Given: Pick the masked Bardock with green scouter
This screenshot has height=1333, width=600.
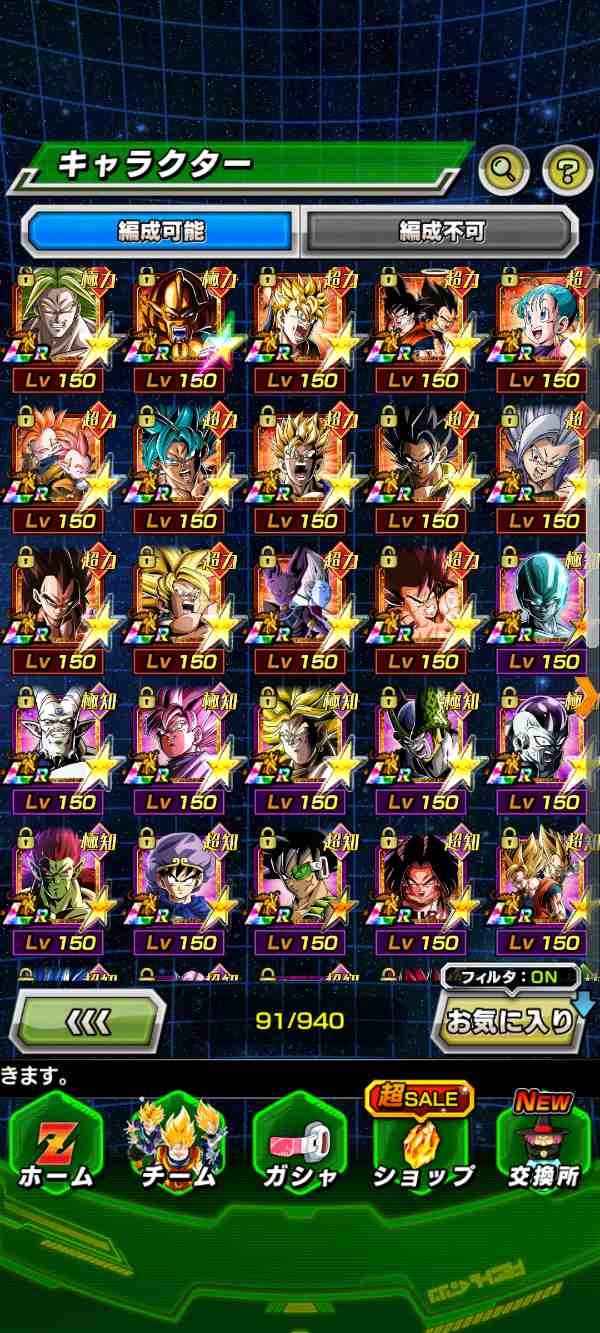Looking at the screenshot, I should [x=301, y=878].
